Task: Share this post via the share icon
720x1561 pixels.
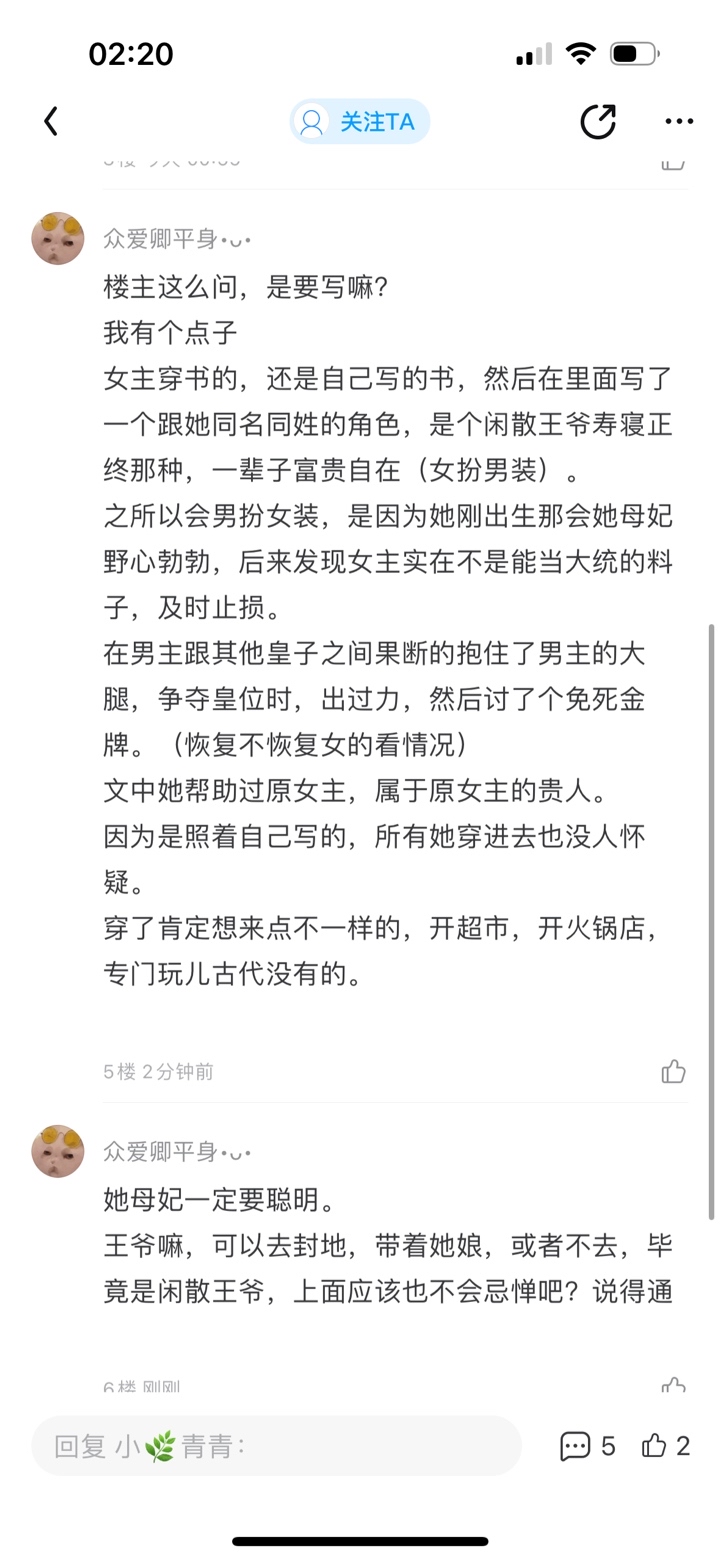Action: (598, 121)
